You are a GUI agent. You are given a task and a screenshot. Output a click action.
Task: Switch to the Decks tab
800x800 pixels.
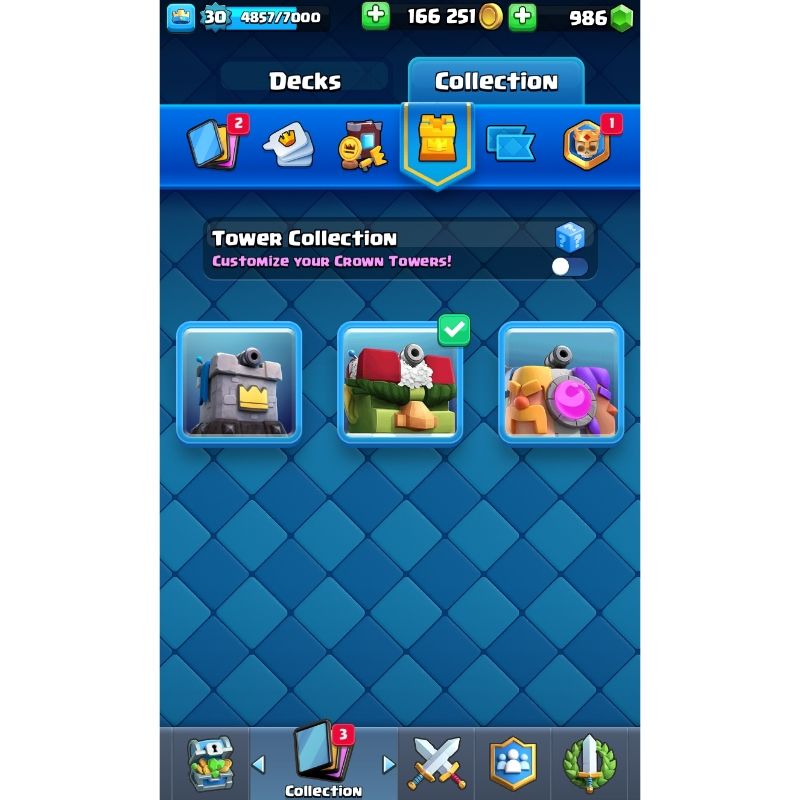(304, 81)
